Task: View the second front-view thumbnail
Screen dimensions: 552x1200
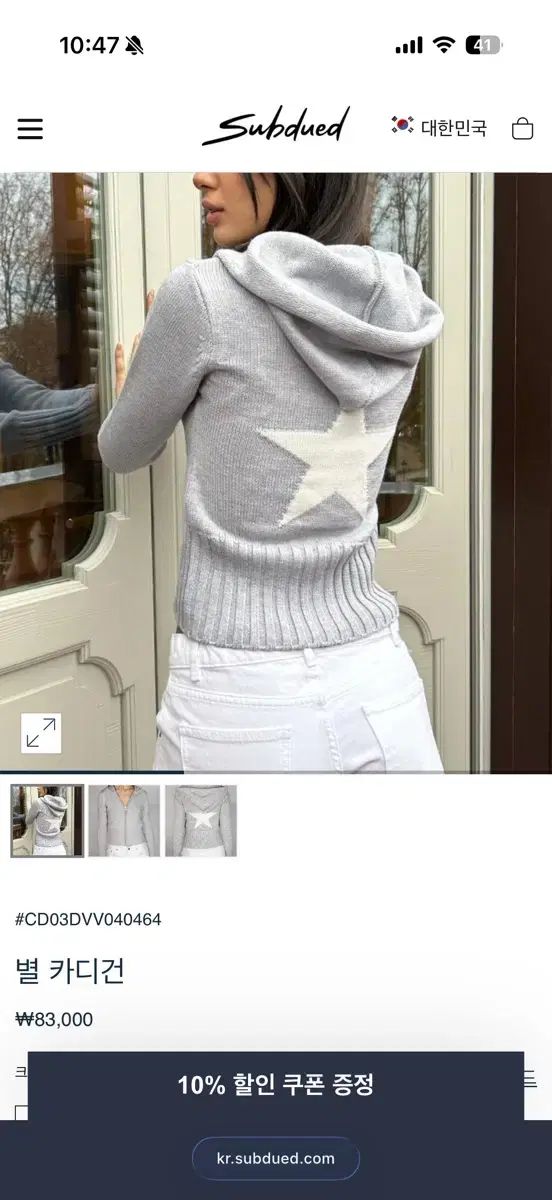Action: (x=124, y=821)
